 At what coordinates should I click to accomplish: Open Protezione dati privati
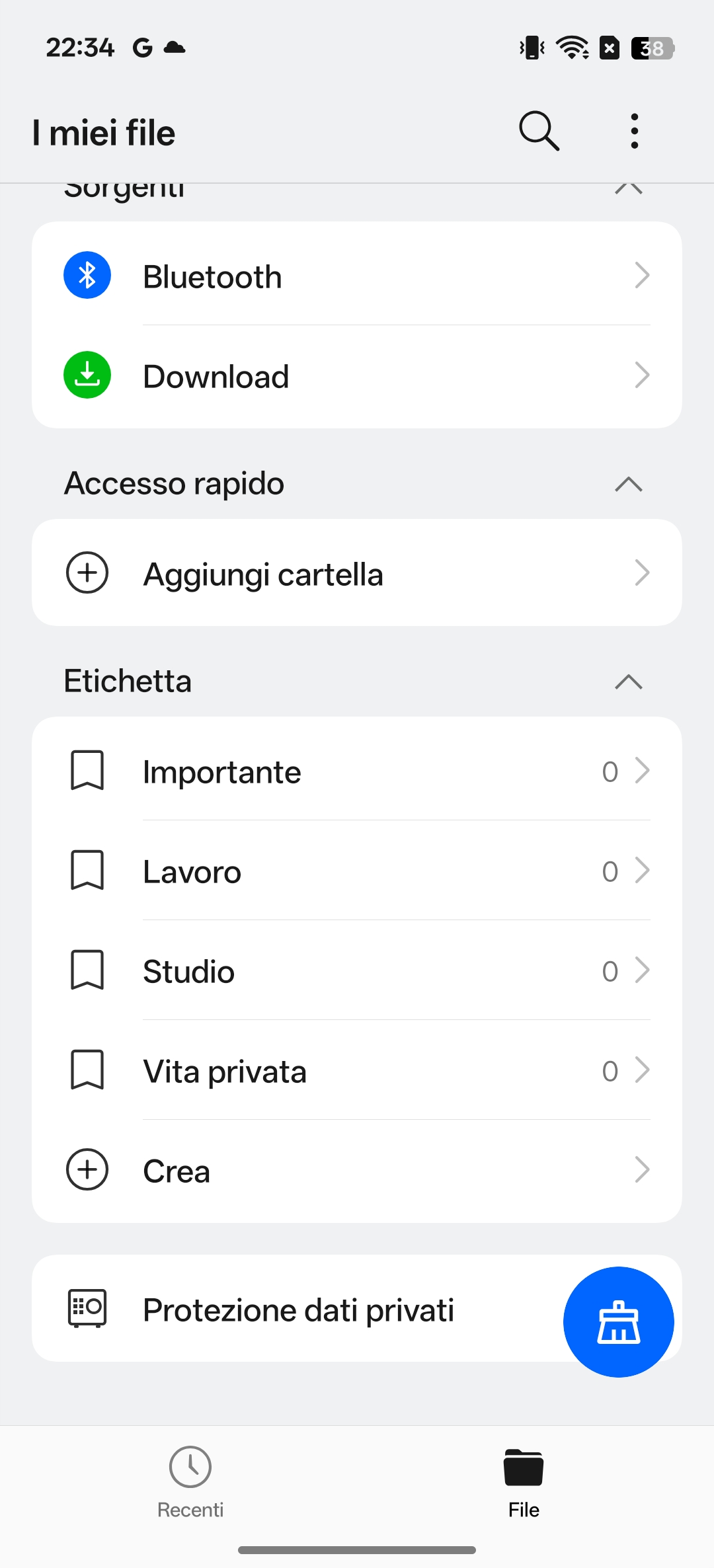tap(297, 1309)
